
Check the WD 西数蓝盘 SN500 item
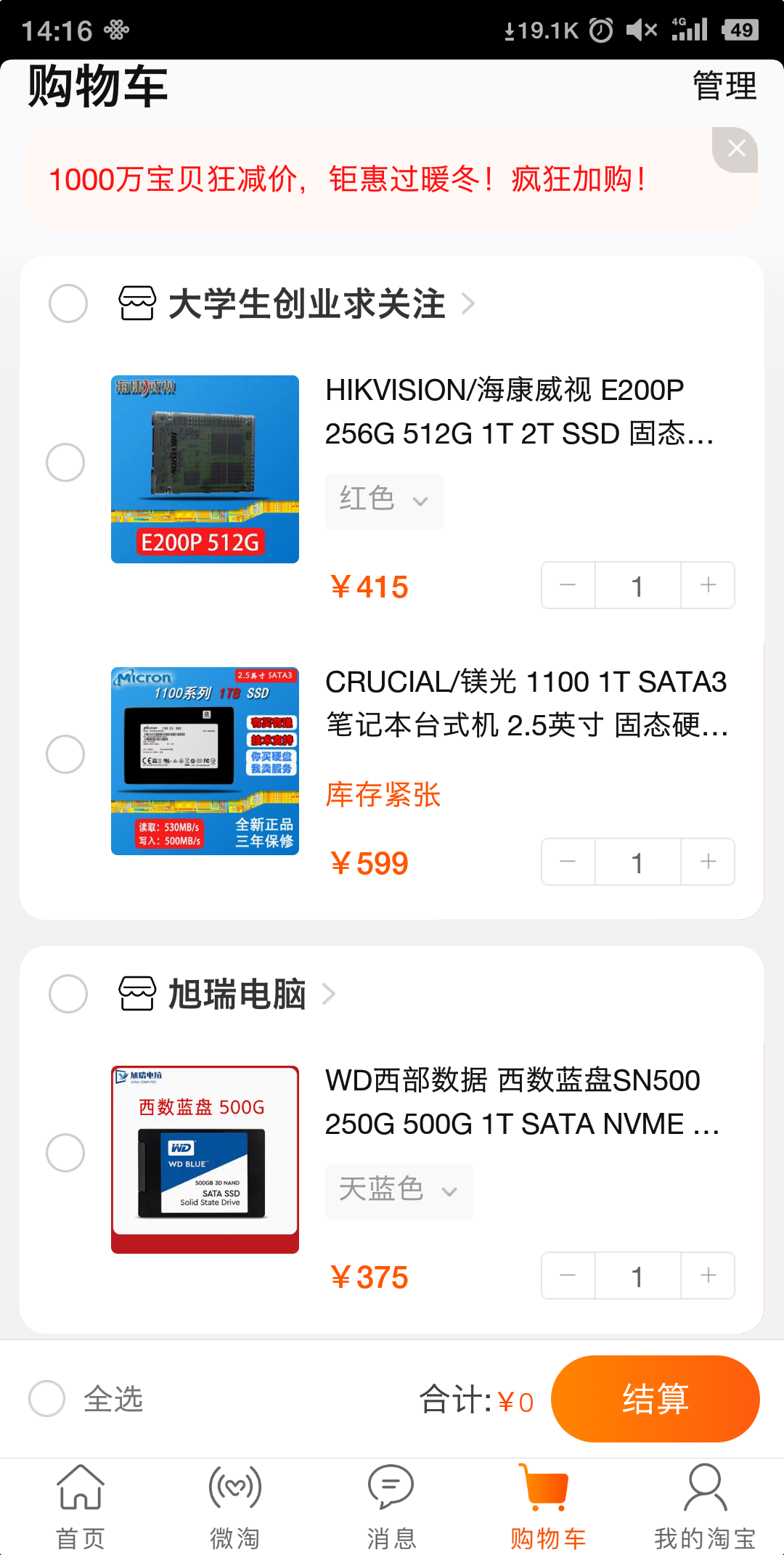tap(65, 1153)
